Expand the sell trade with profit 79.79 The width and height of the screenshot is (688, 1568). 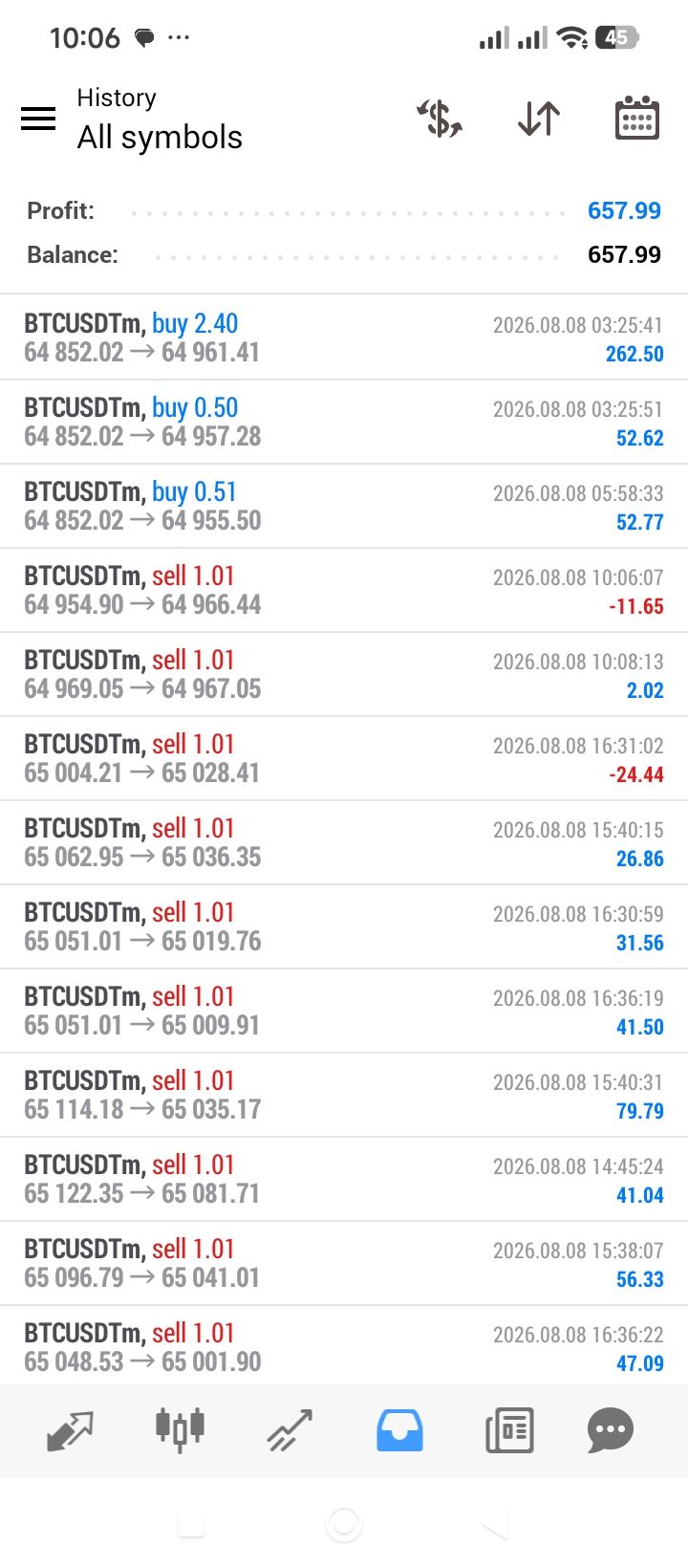click(344, 1095)
